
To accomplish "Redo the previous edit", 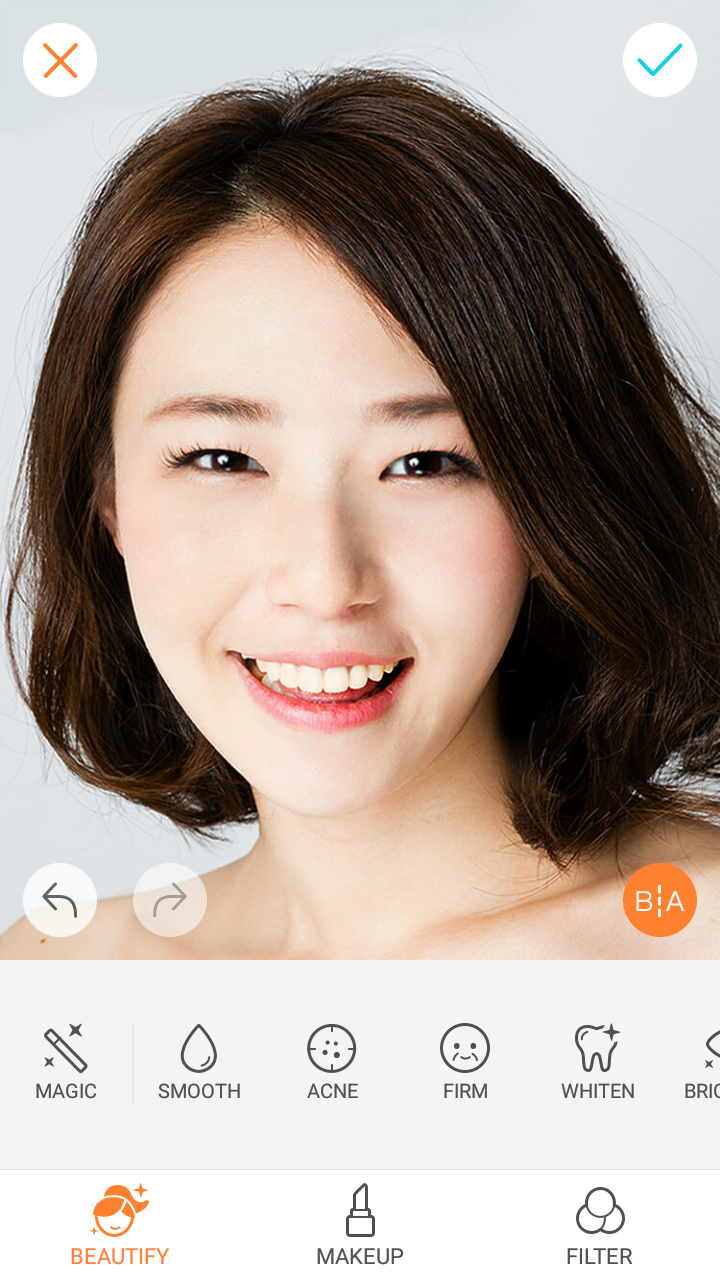I will [x=170, y=900].
